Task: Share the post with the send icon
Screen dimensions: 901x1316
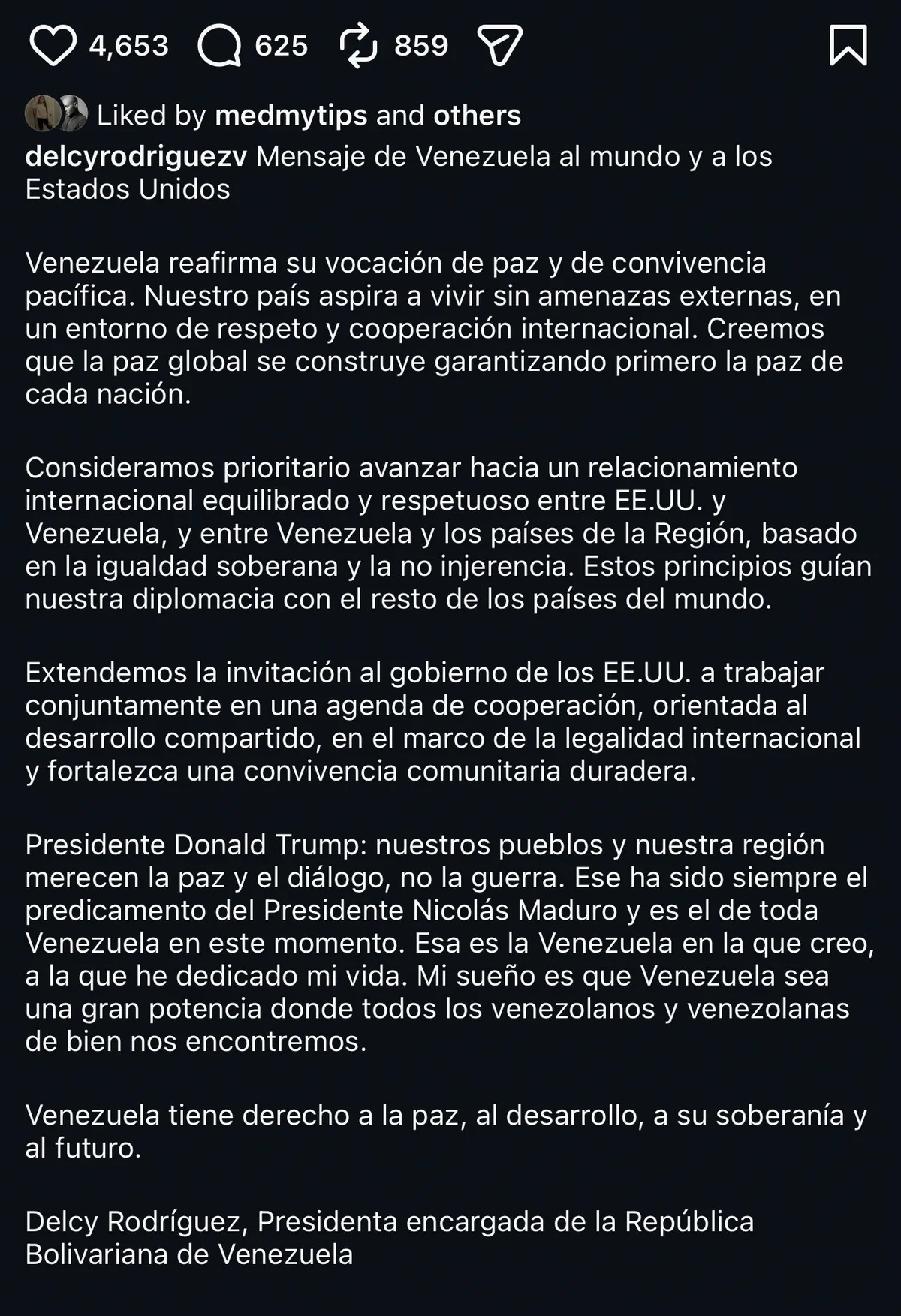Action: (x=500, y=46)
